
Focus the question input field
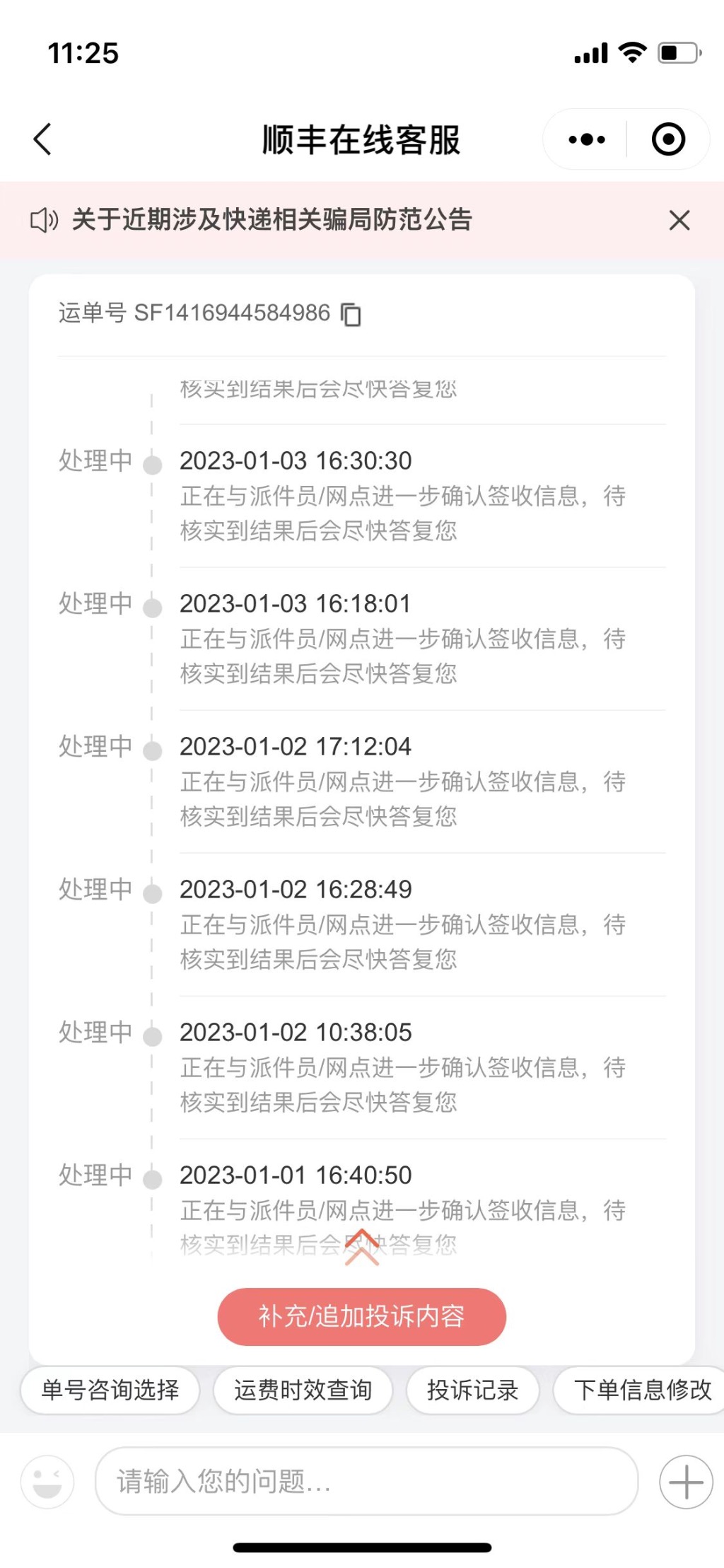pyautogui.click(x=366, y=1481)
